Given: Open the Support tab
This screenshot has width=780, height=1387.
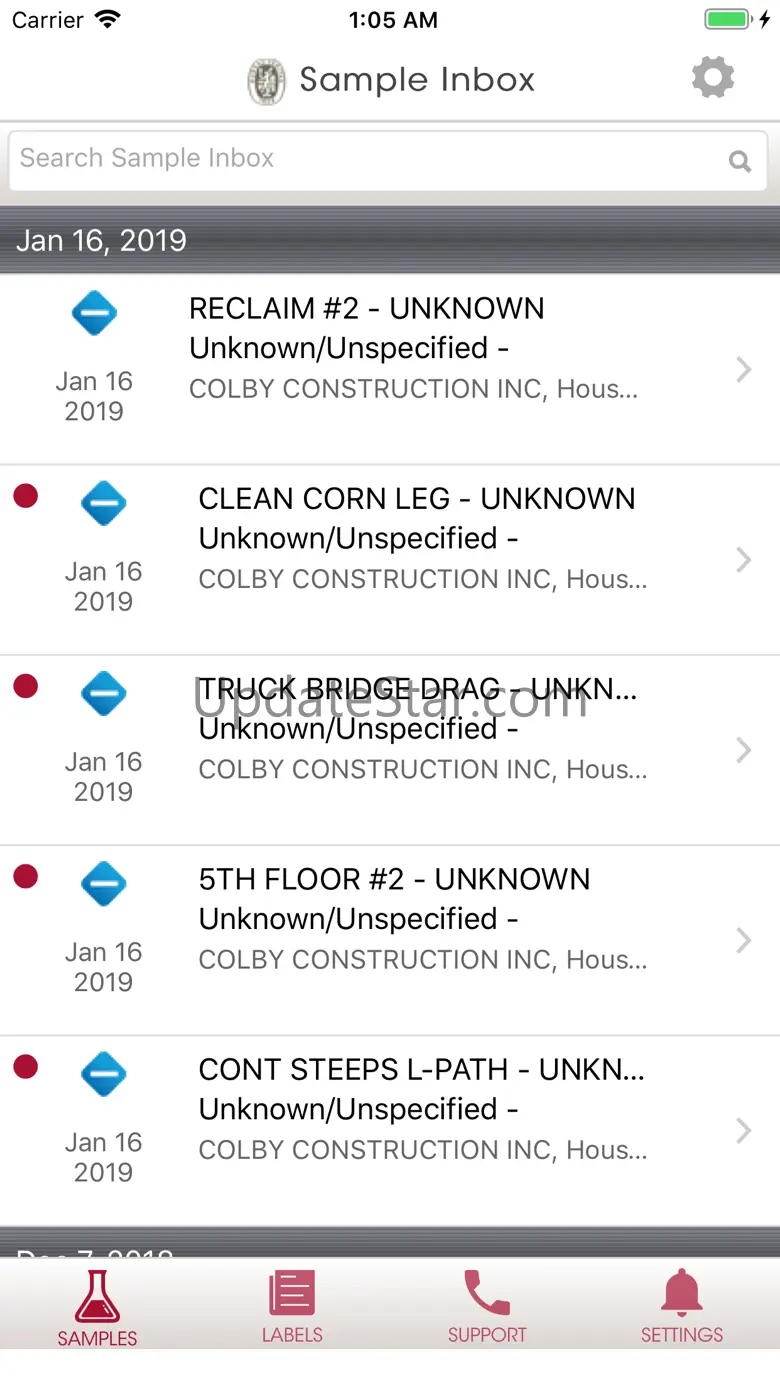Looking at the screenshot, I should 487,1306.
